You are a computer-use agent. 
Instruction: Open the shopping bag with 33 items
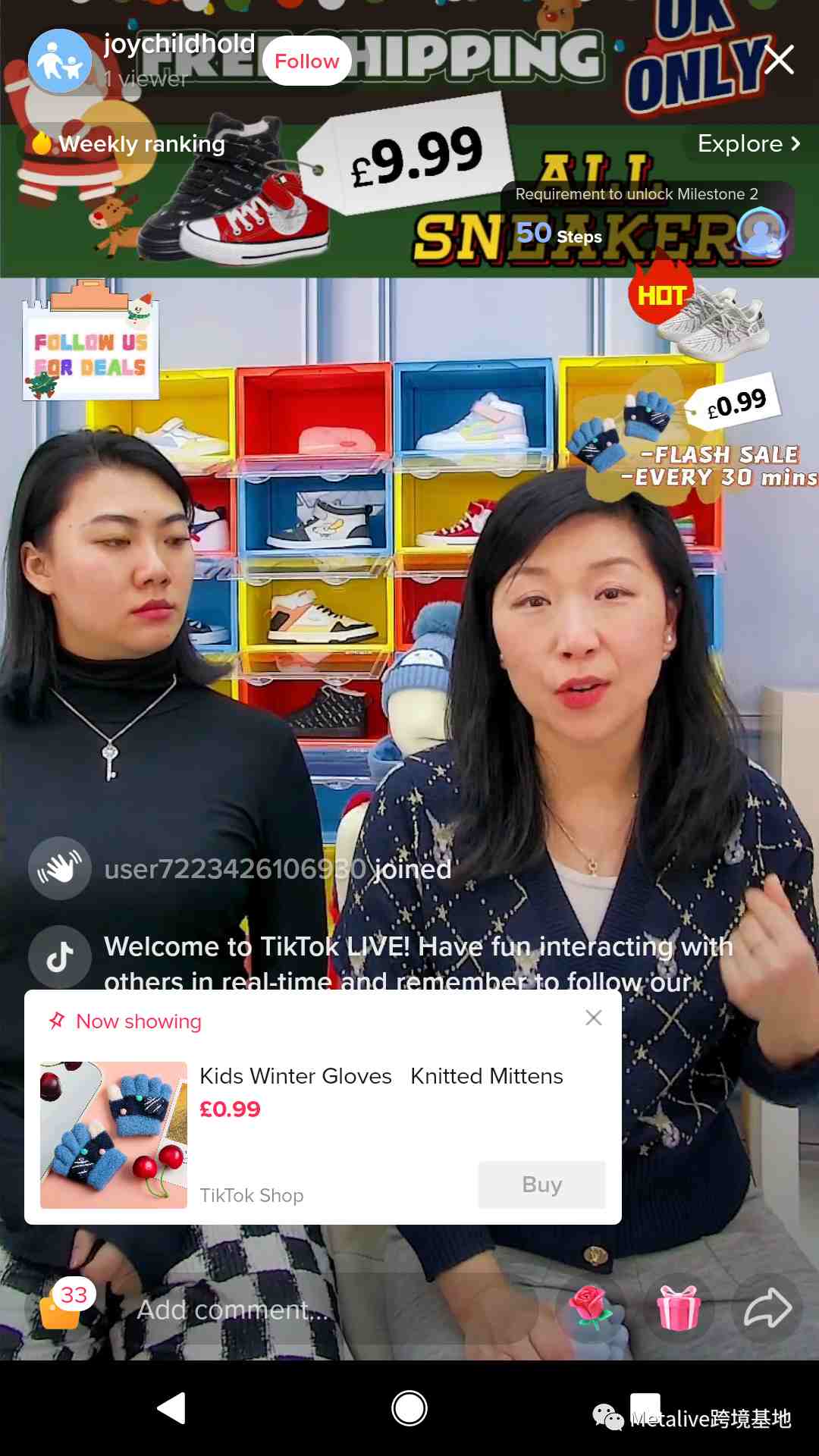pyautogui.click(x=67, y=1306)
